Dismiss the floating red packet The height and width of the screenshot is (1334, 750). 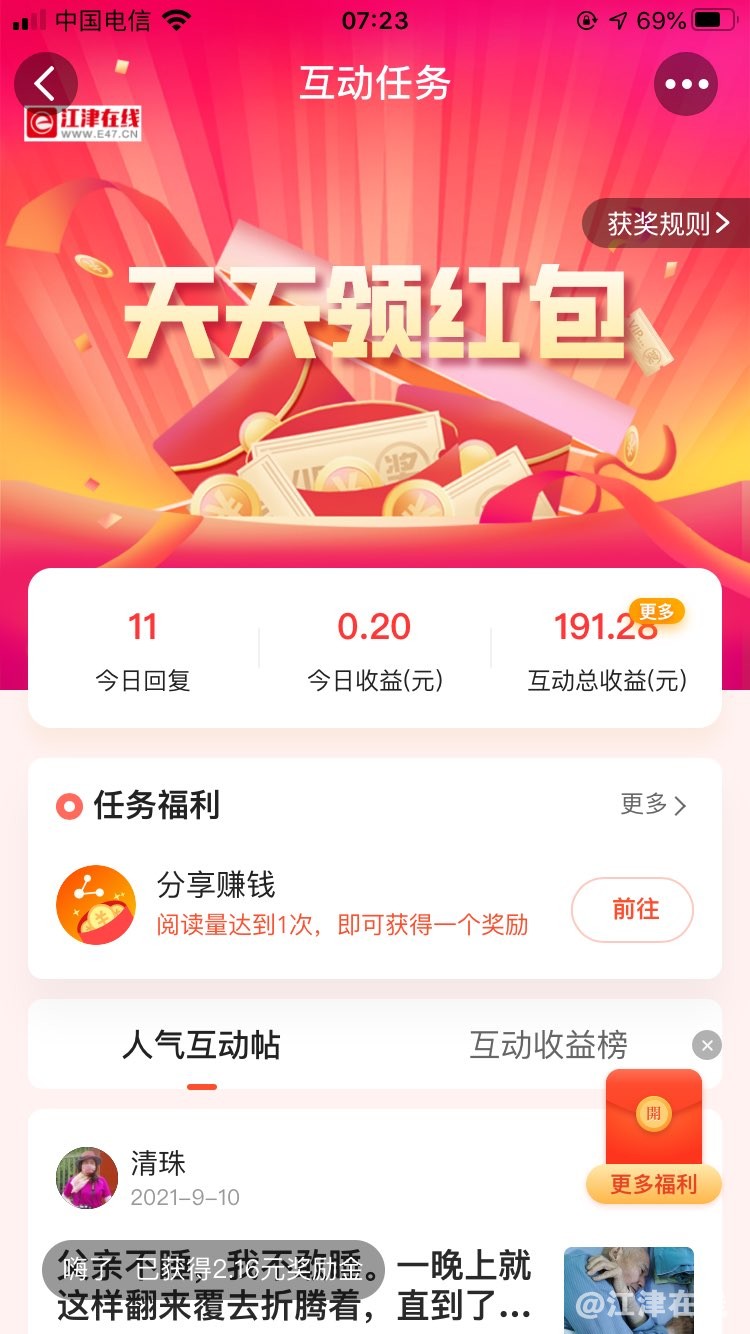[706, 1046]
